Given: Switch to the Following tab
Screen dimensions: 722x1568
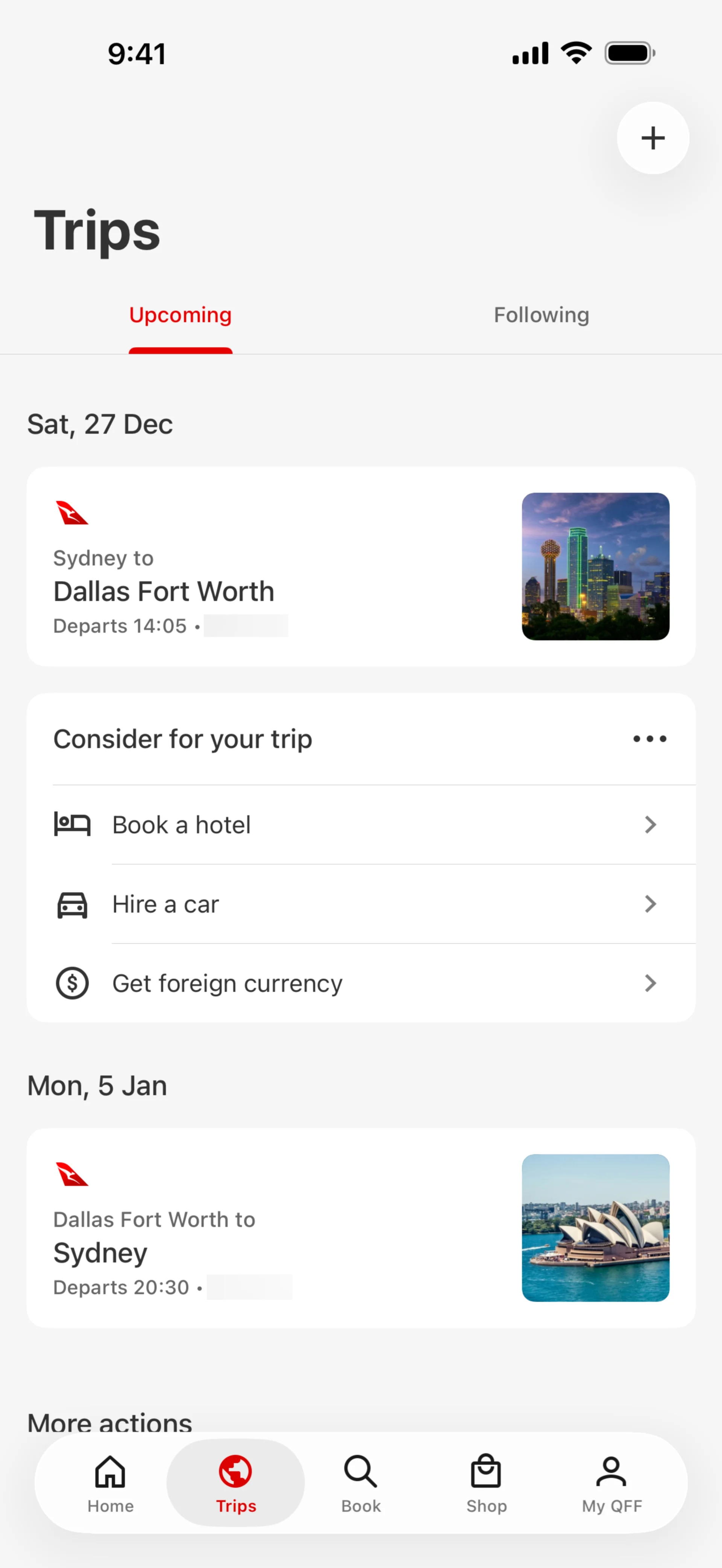Looking at the screenshot, I should point(541,315).
